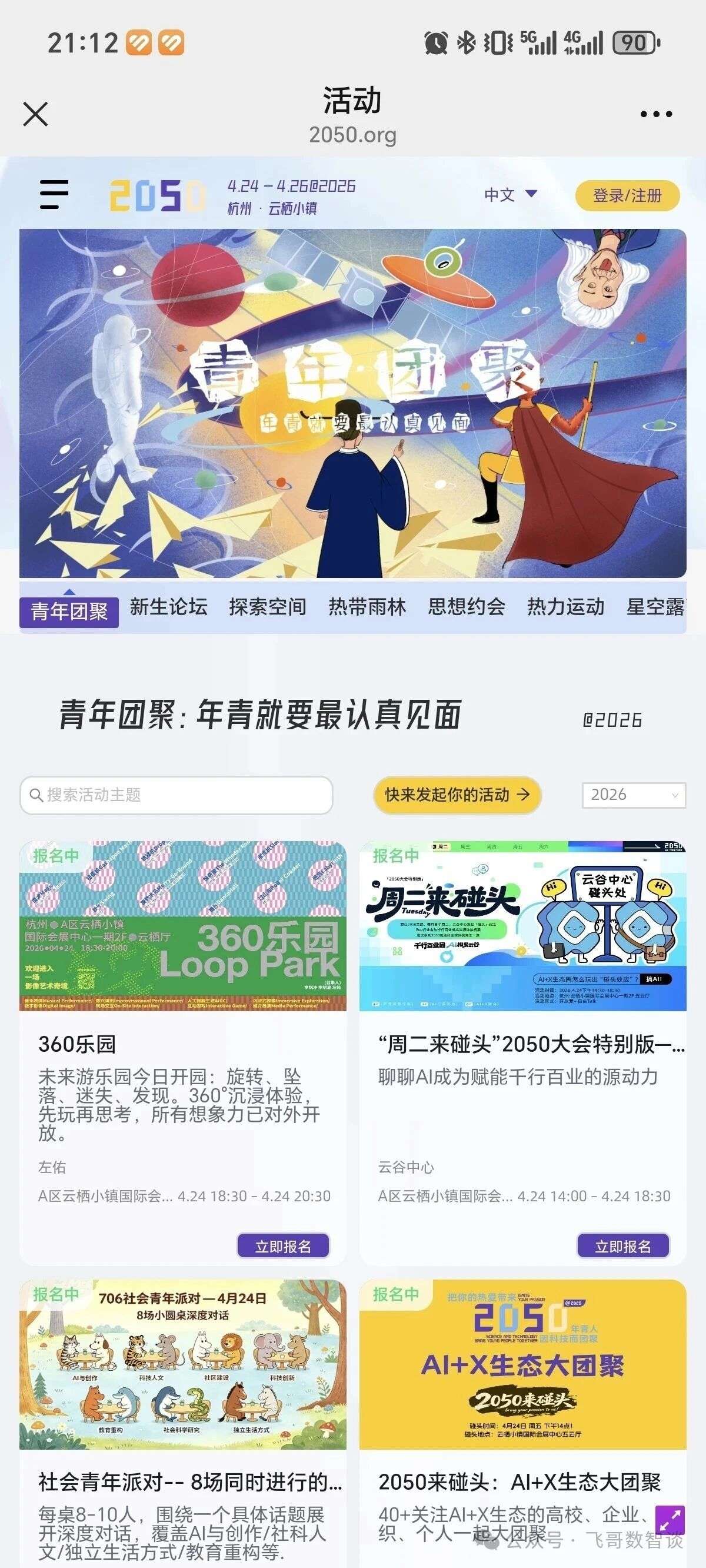Expand the 中文 language dropdown

click(510, 195)
